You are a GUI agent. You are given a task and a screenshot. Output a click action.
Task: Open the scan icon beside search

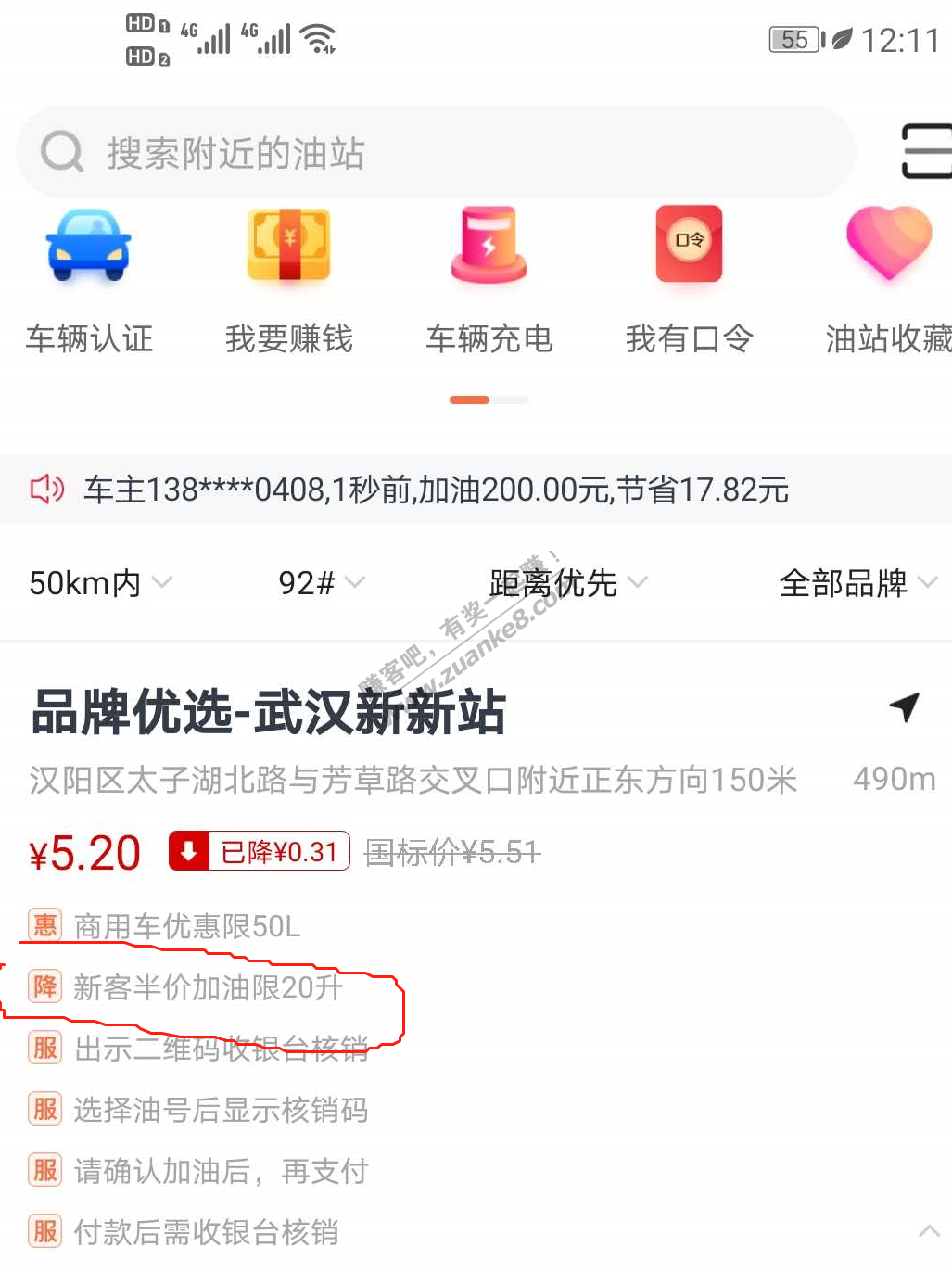(927, 151)
